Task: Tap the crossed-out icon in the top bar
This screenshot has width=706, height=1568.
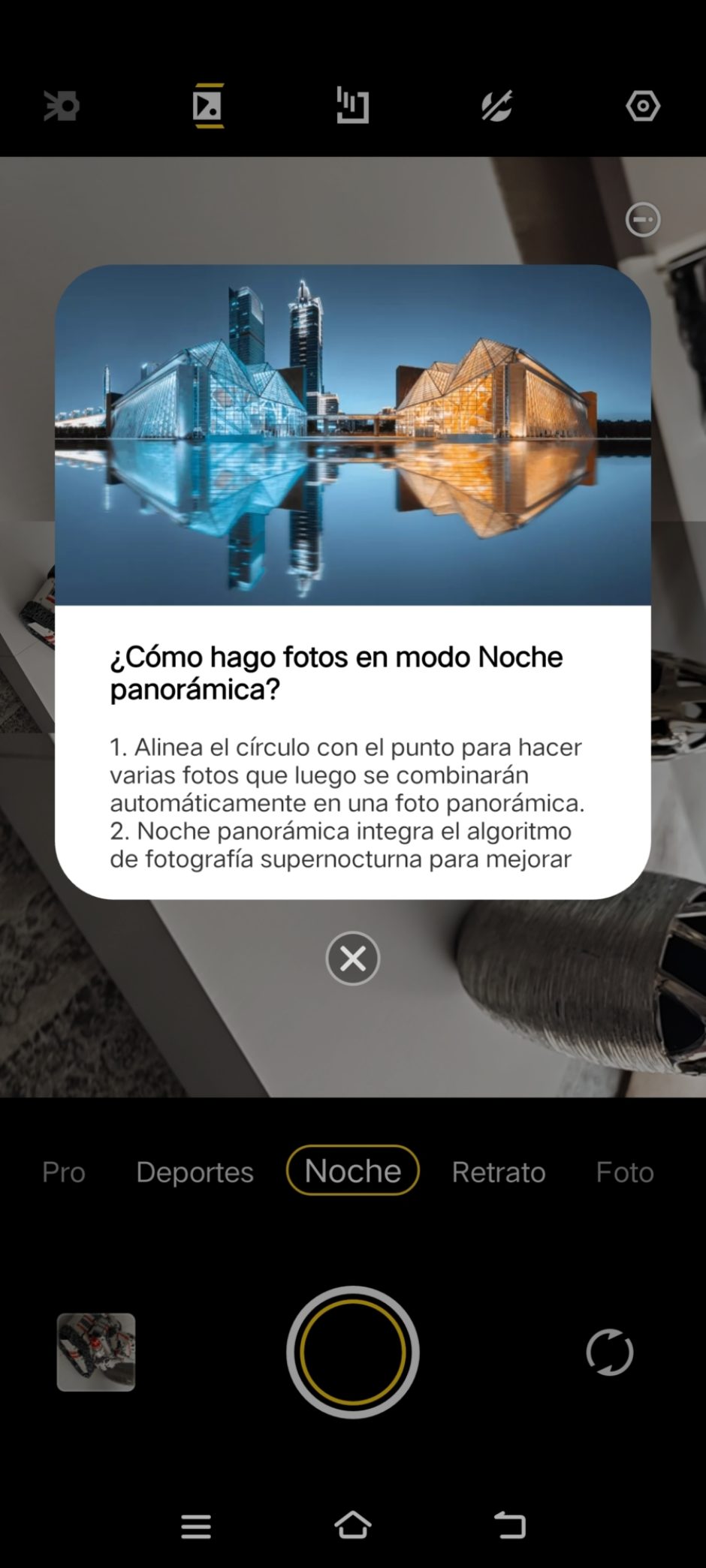Action: click(496, 106)
